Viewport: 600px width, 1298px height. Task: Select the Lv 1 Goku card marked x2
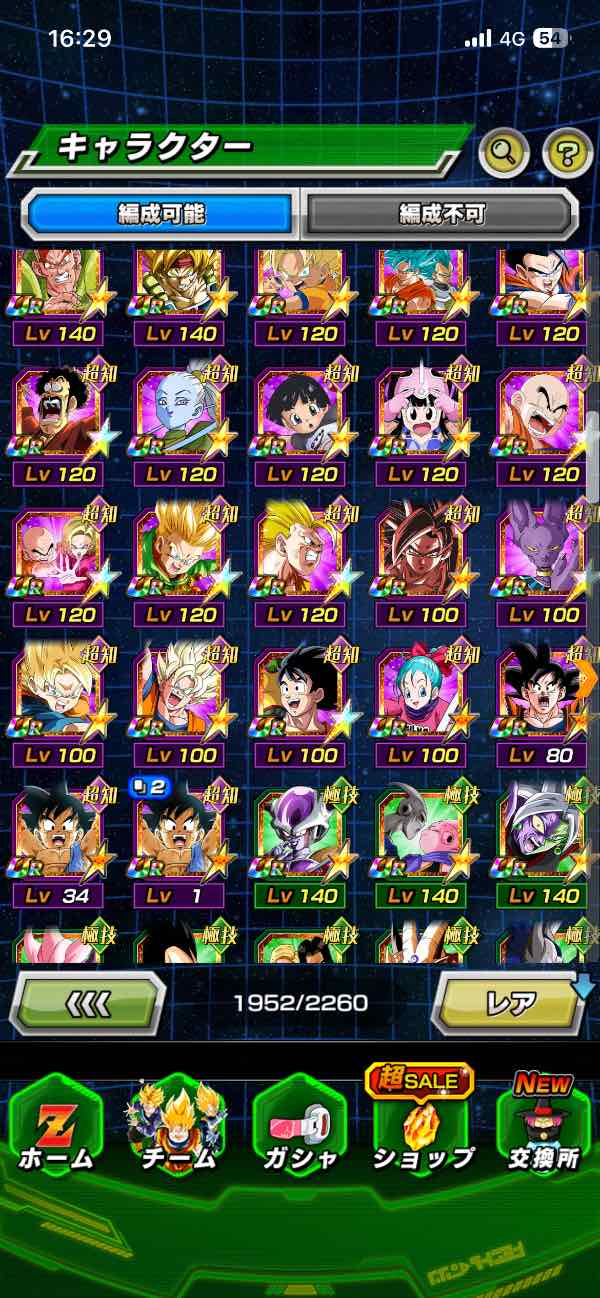click(183, 847)
